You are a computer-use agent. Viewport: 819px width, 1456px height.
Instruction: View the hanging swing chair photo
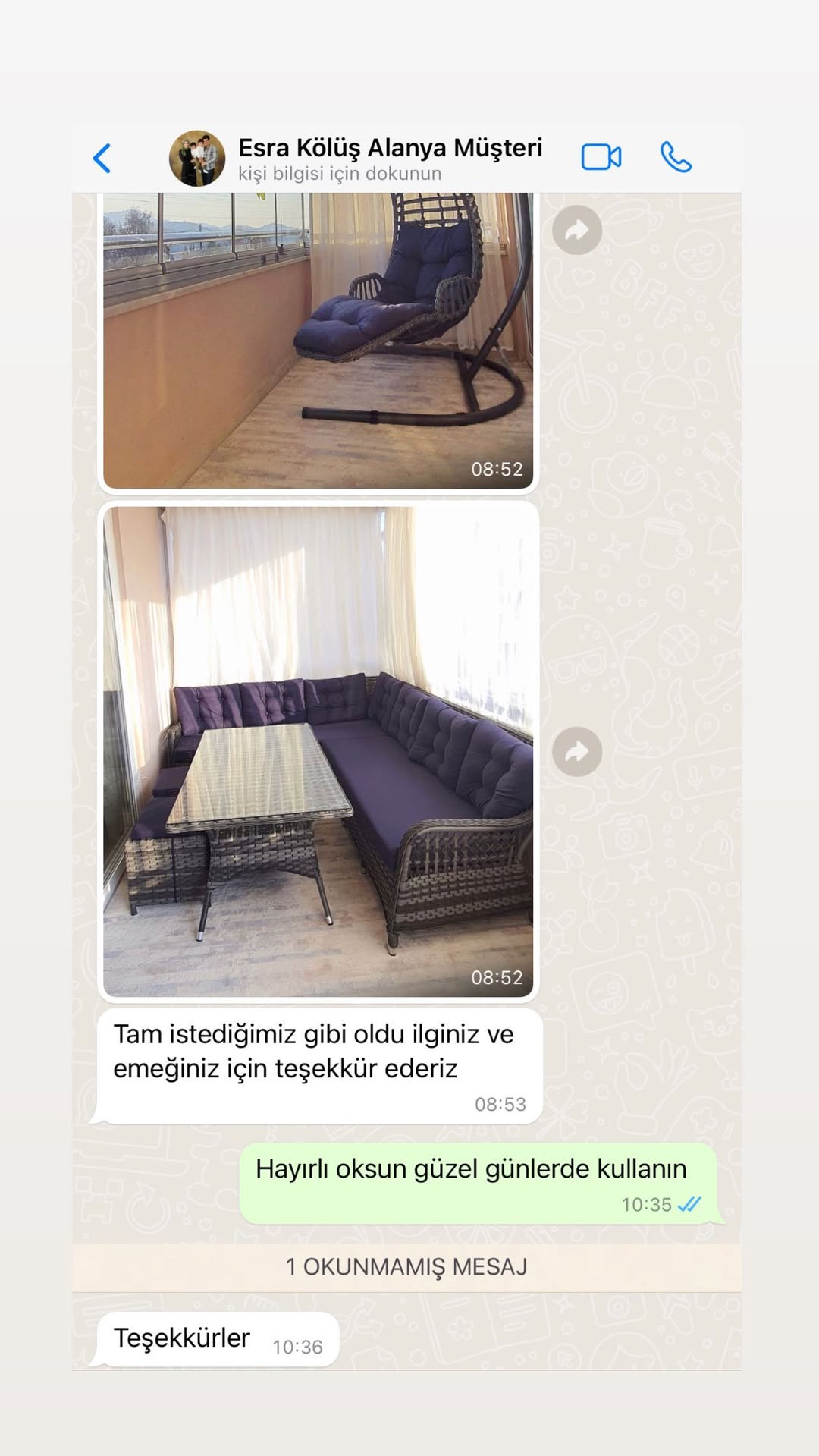(318, 341)
